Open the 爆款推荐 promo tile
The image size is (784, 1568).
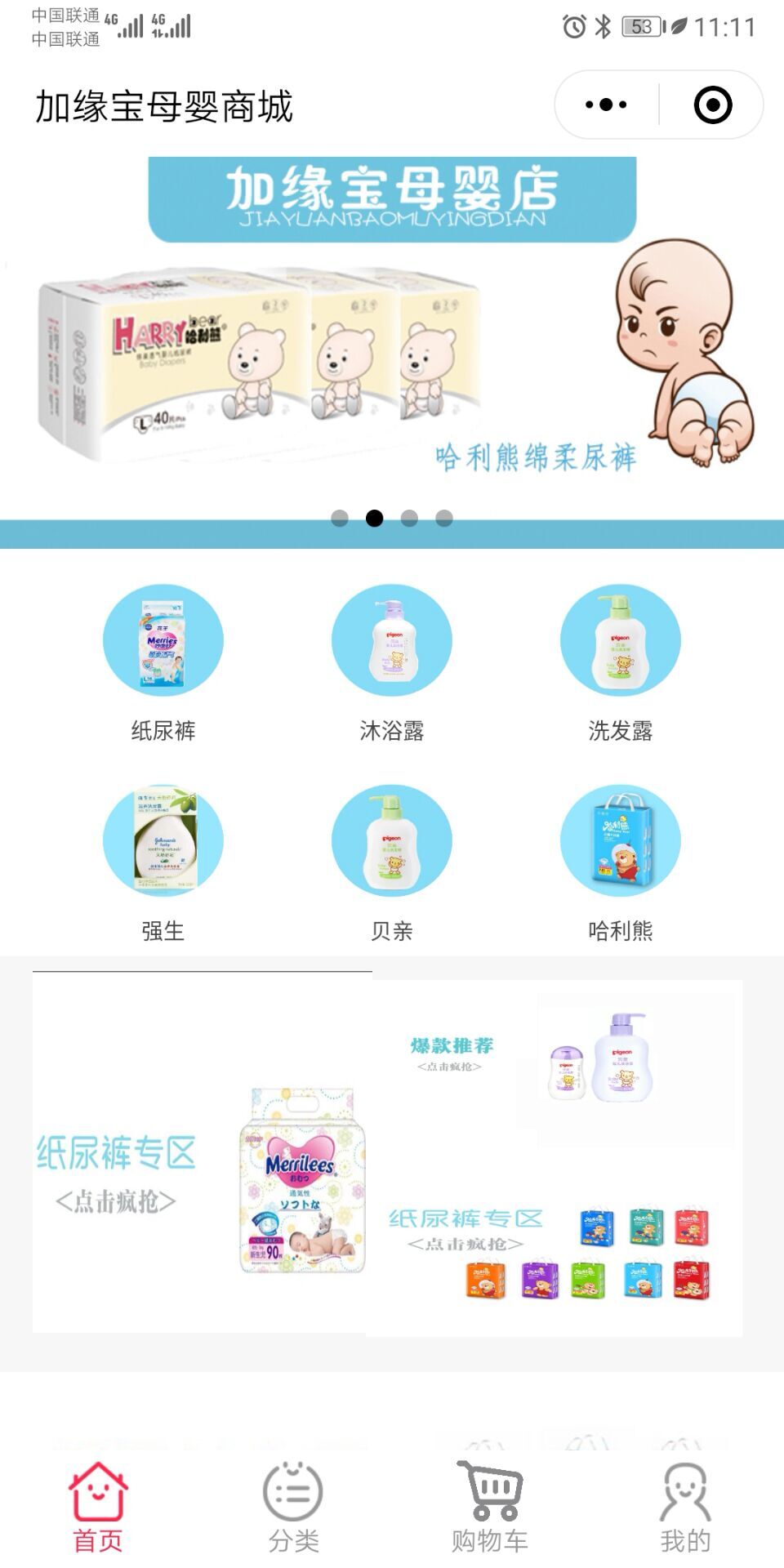click(x=555, y=1062)
